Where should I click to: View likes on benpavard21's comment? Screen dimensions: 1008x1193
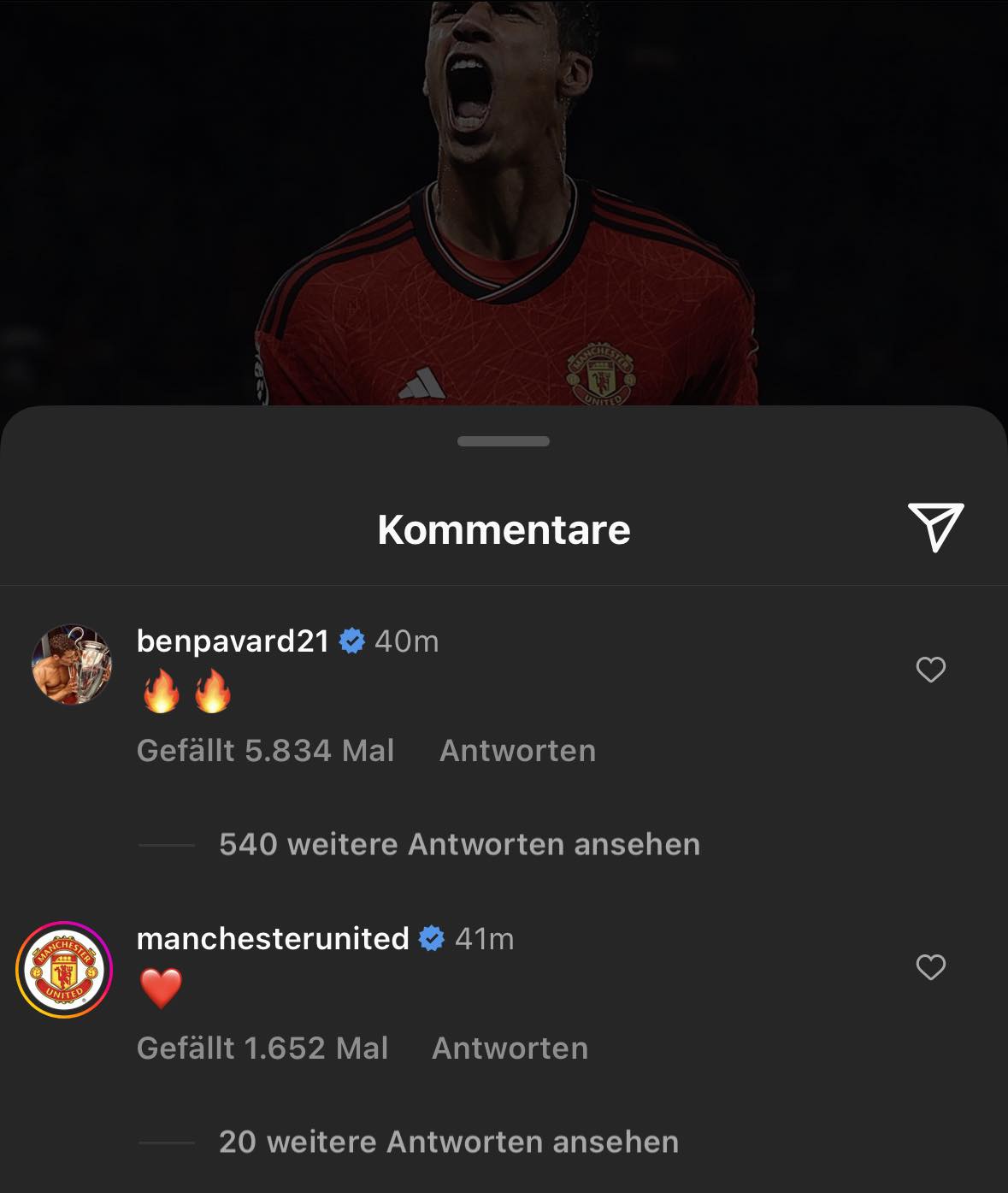tap(265, 751)
